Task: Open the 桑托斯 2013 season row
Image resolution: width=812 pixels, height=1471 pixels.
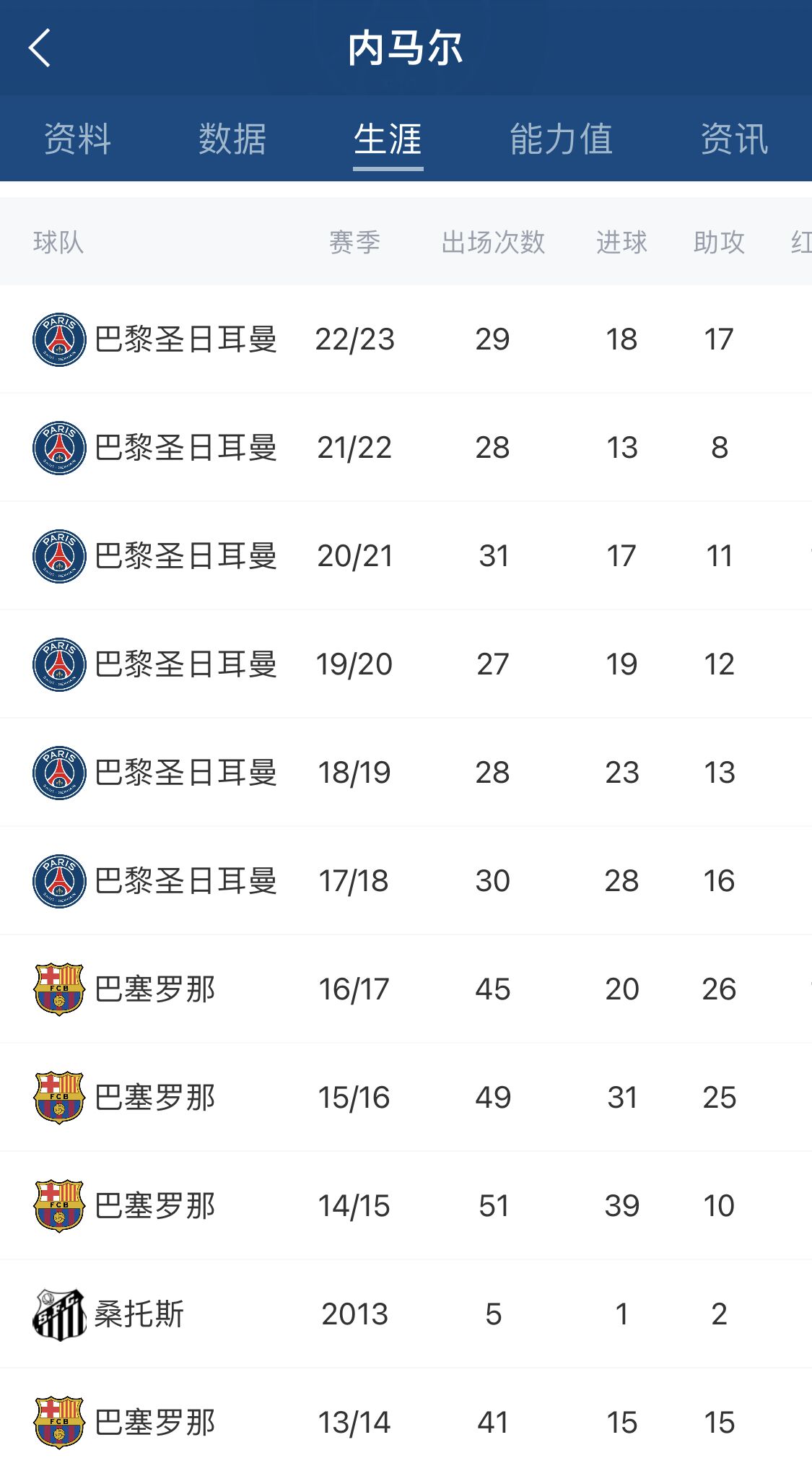Action: pos(406,1314)
